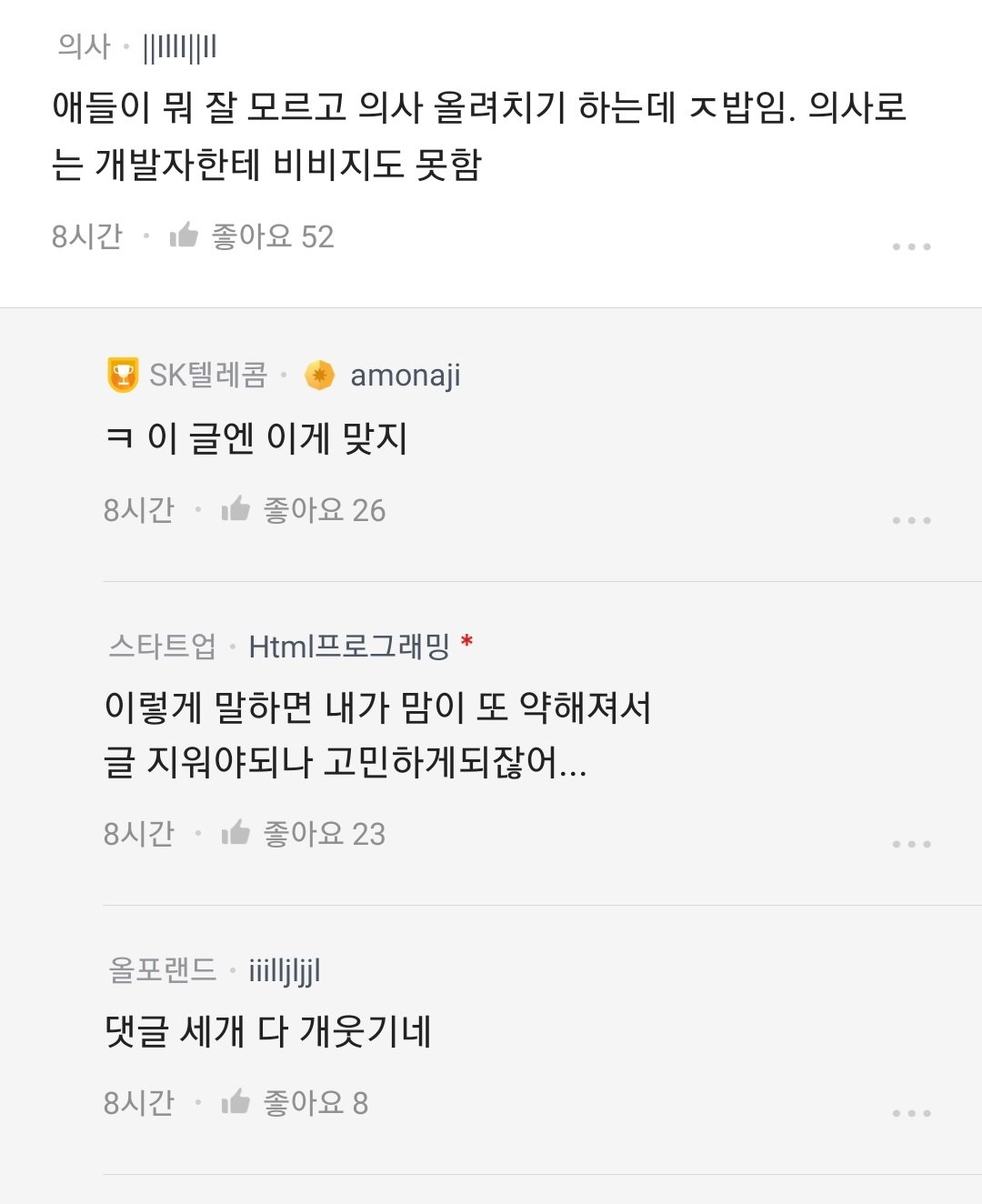Select the username amonaji
This screenshot has width=982, height=1204.
tap(406, 373)
